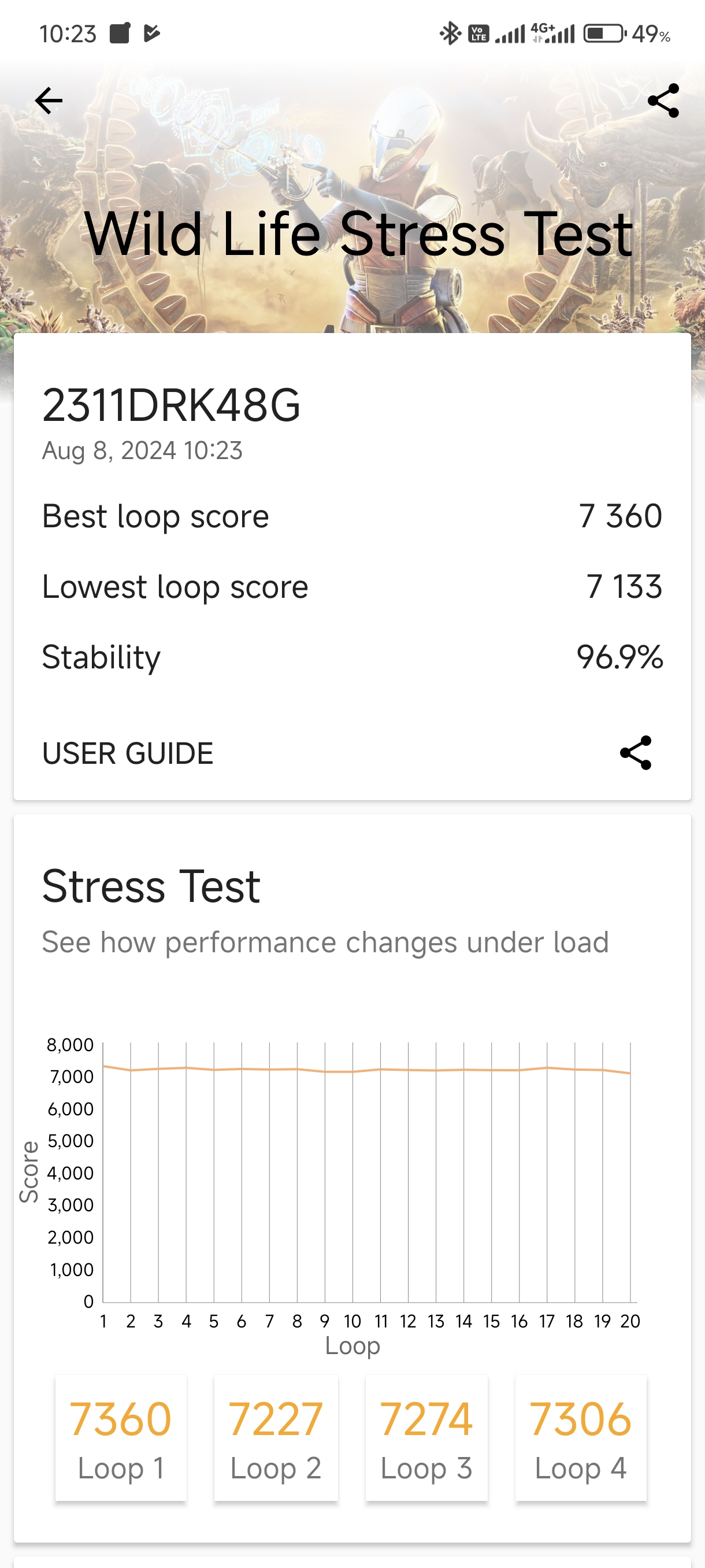This screenshot has height=1568, width=705.
Task: Share result via the icon beside USER GUIDE
Action: 636,753
